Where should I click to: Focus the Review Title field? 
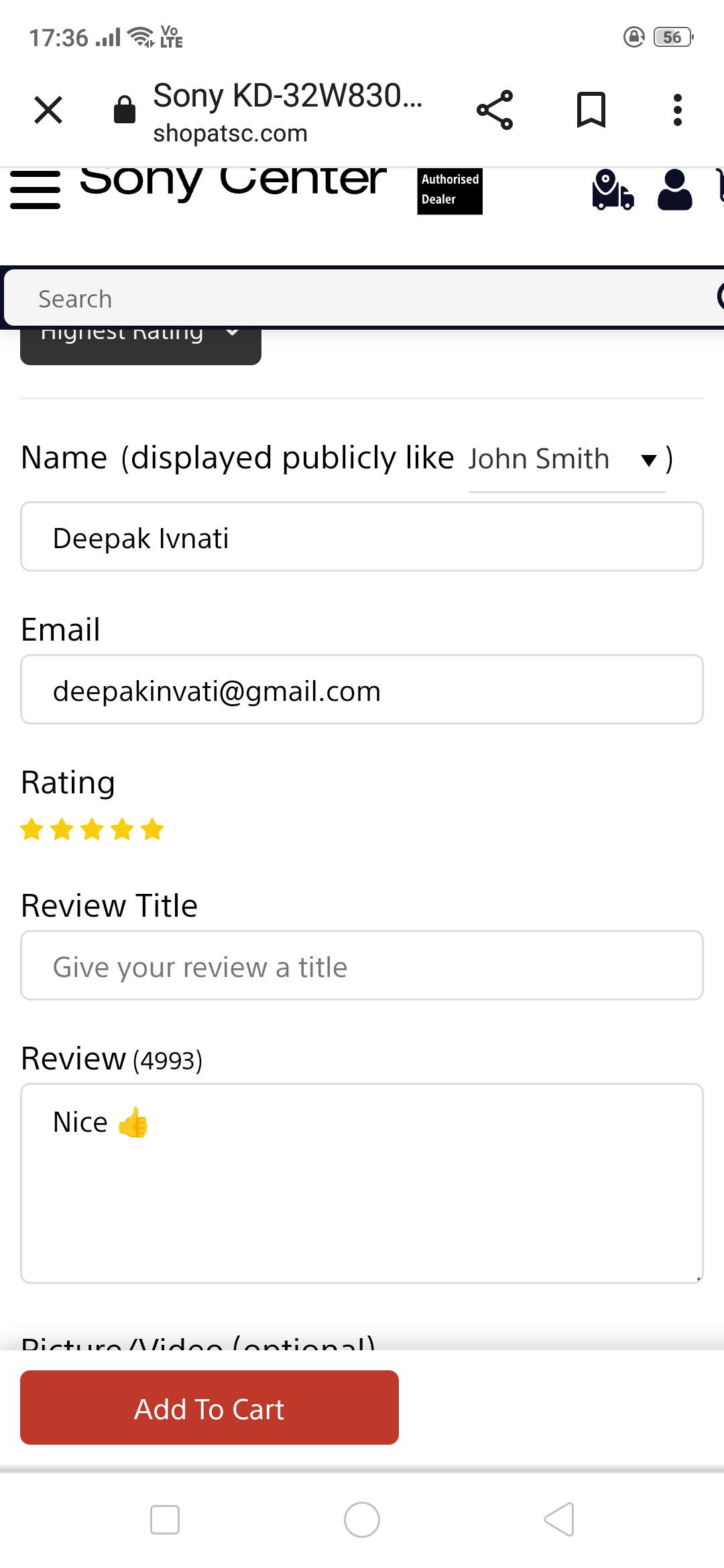coord(362,966)
